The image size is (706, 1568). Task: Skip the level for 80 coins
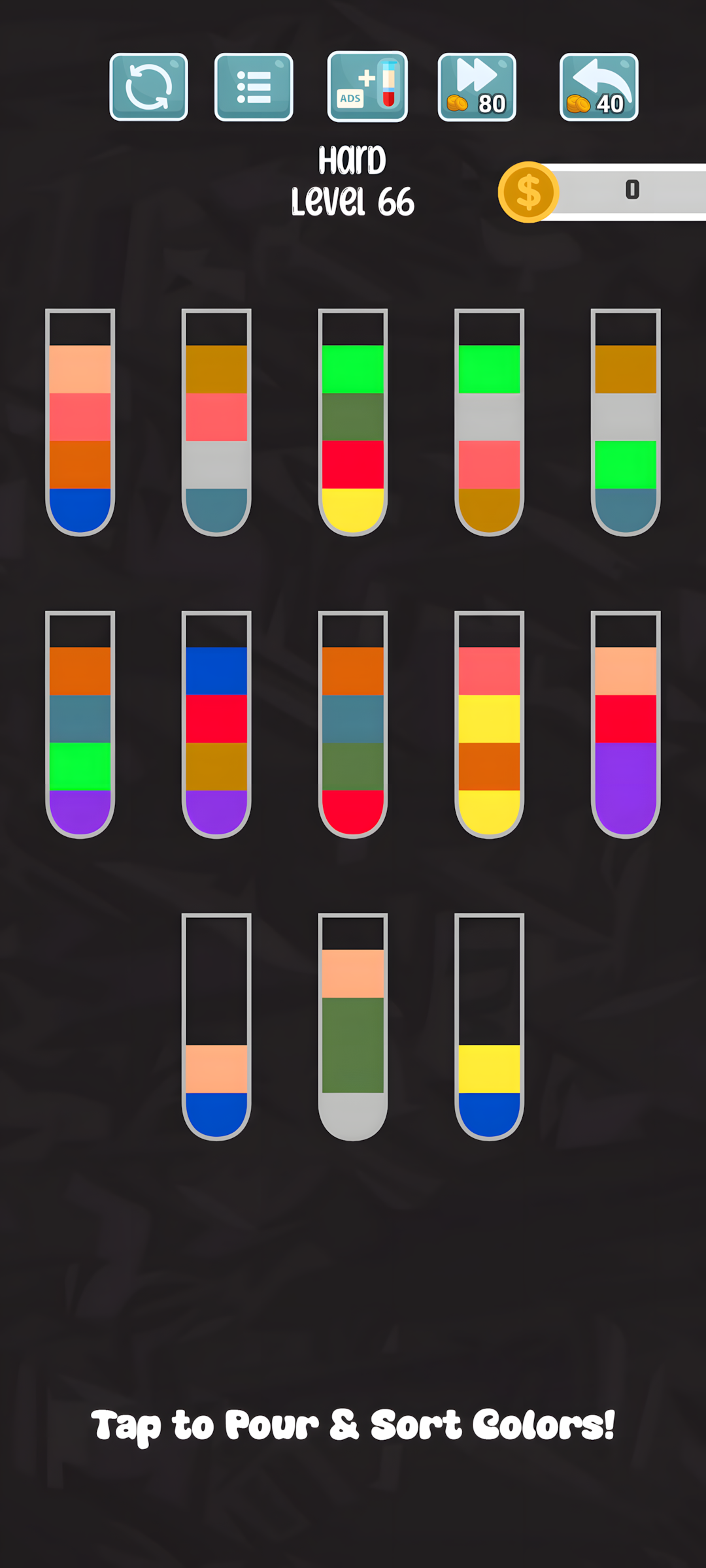click(x=477, y=87)
